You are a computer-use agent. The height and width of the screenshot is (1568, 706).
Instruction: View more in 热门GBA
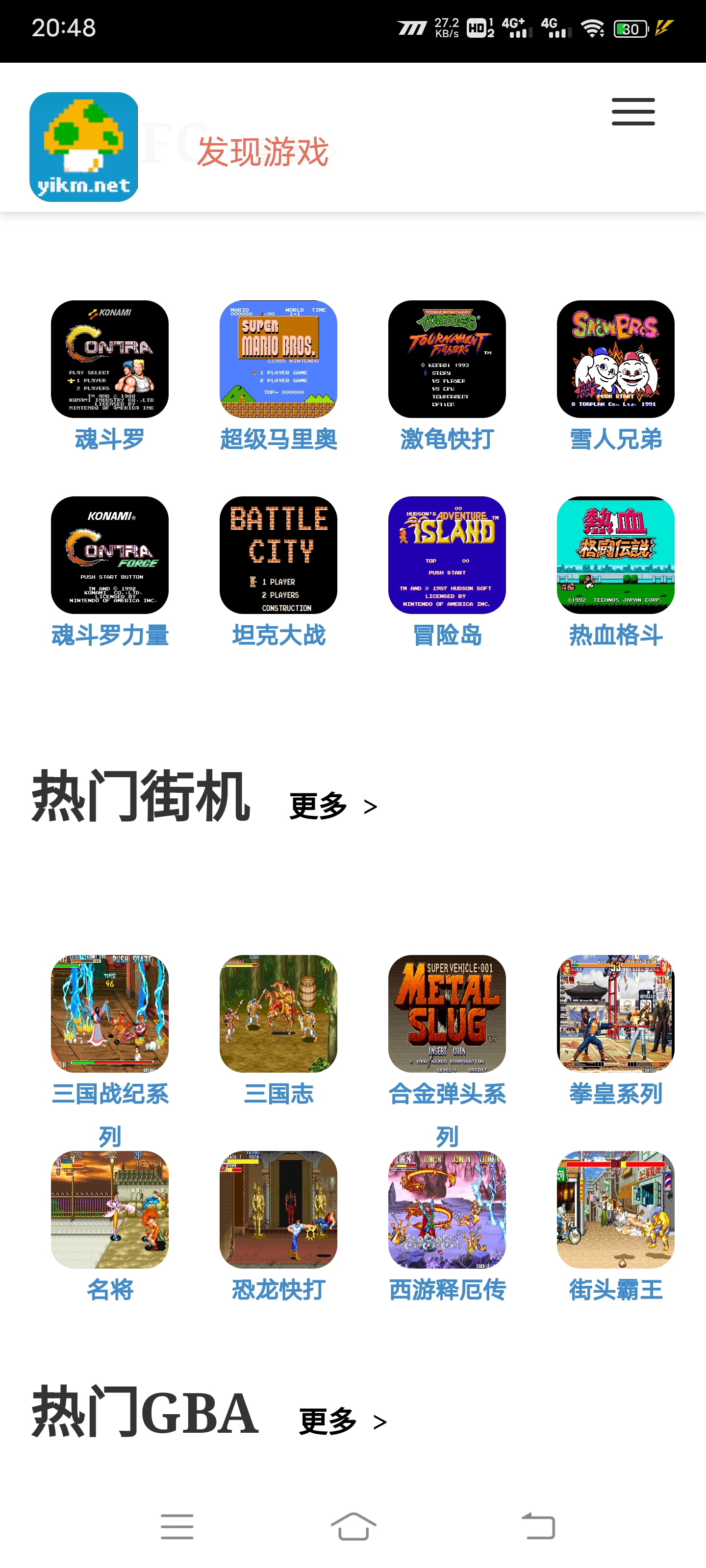pyautogui.click(x=343, y=1421)
